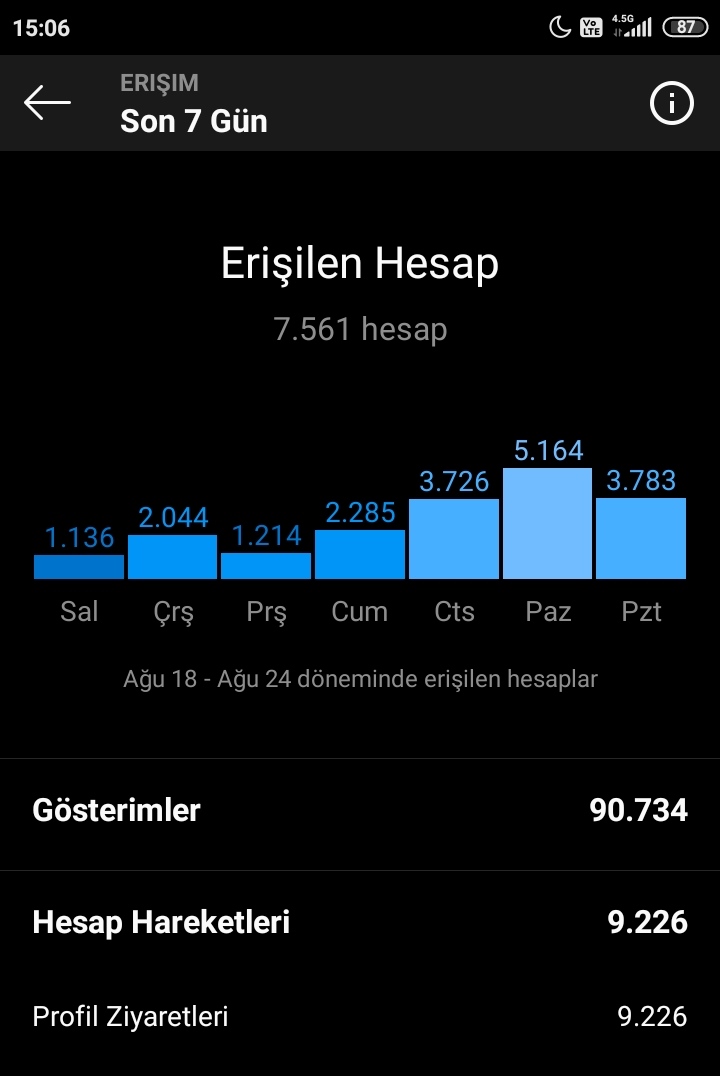
Task: Select the Çrş bar showing 2.044
Action: pyautogui.click(x=172, y=557)
